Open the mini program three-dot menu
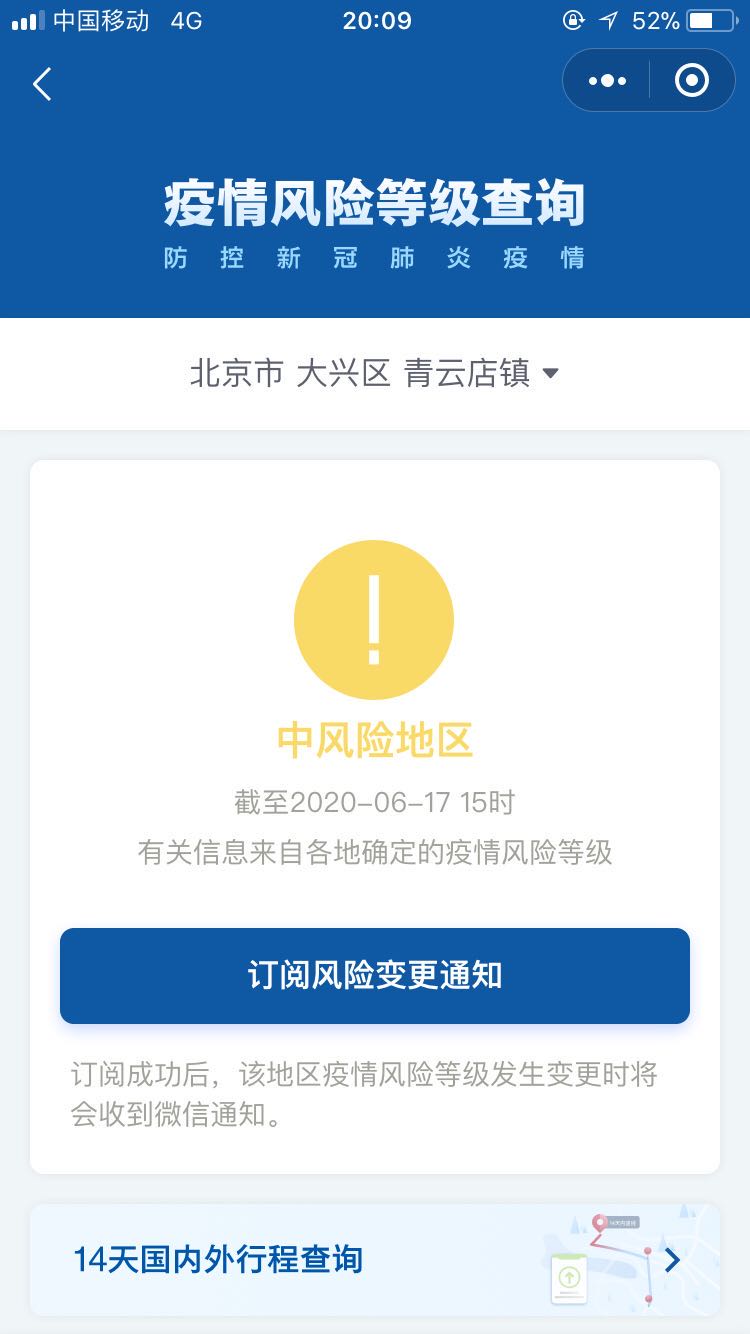Image resolution: width=750 pixels, height=1334 pixels. [x=608, y=81]
